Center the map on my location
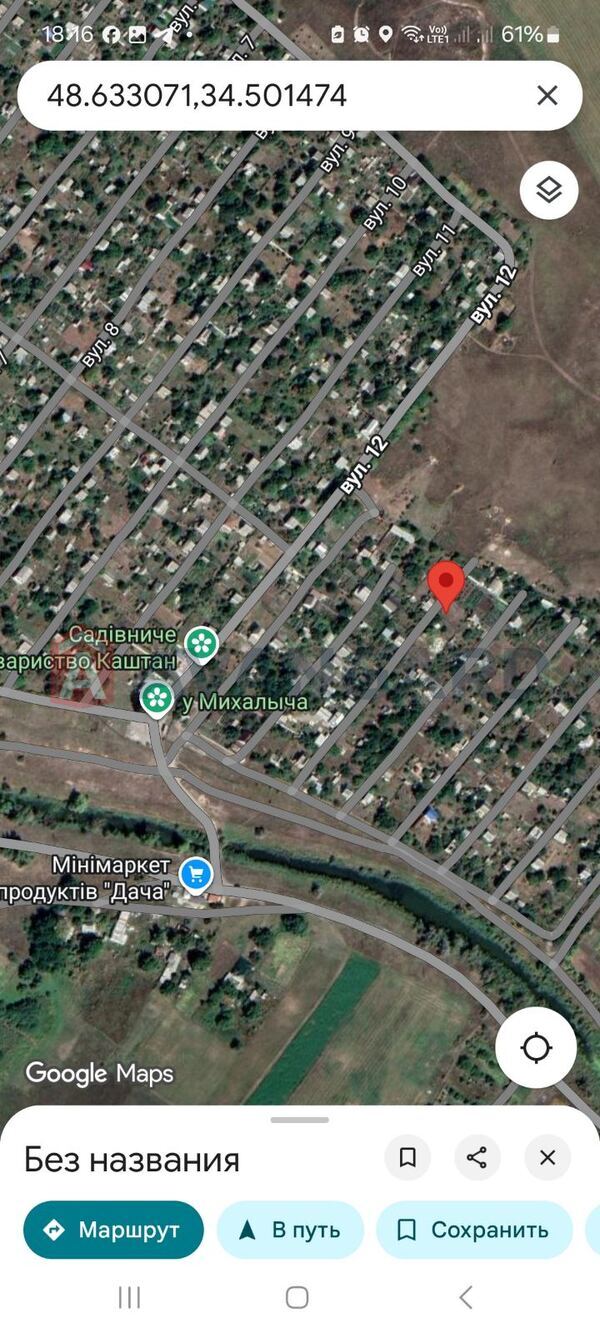 pos(536,1048)
